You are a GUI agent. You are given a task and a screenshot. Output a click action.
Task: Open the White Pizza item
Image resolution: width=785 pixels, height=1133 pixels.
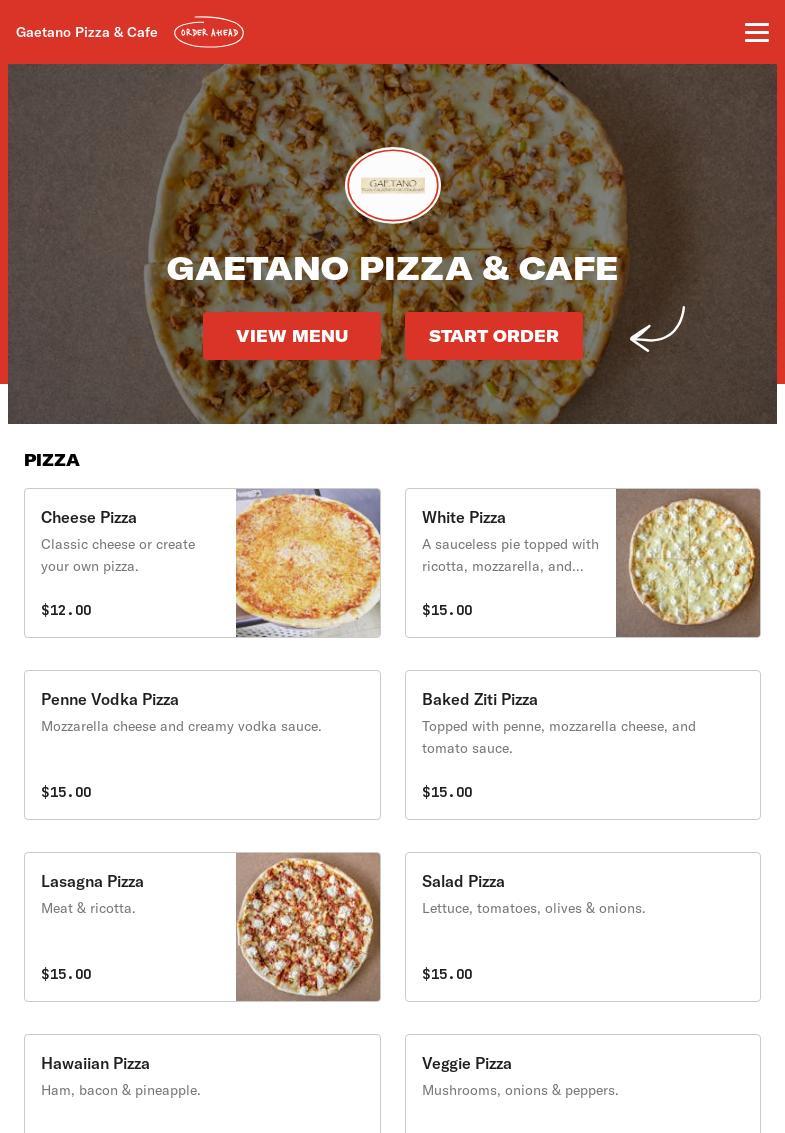pyautogui.click(x=582, y=563)
